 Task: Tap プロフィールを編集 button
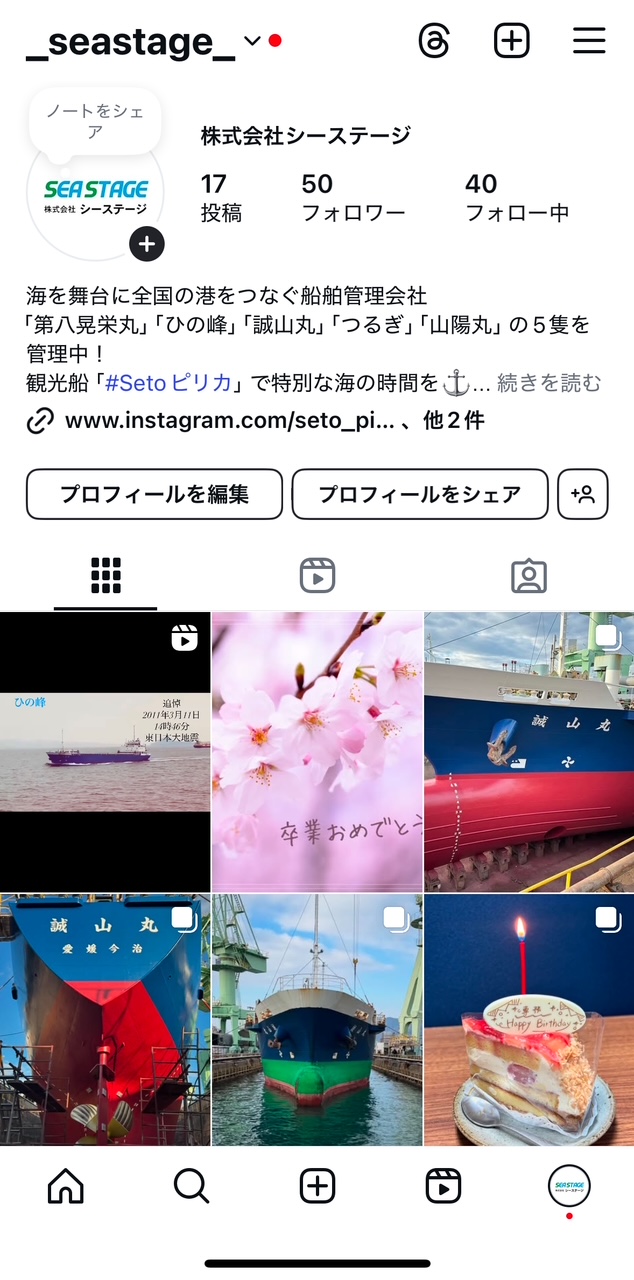click(154, 494)
